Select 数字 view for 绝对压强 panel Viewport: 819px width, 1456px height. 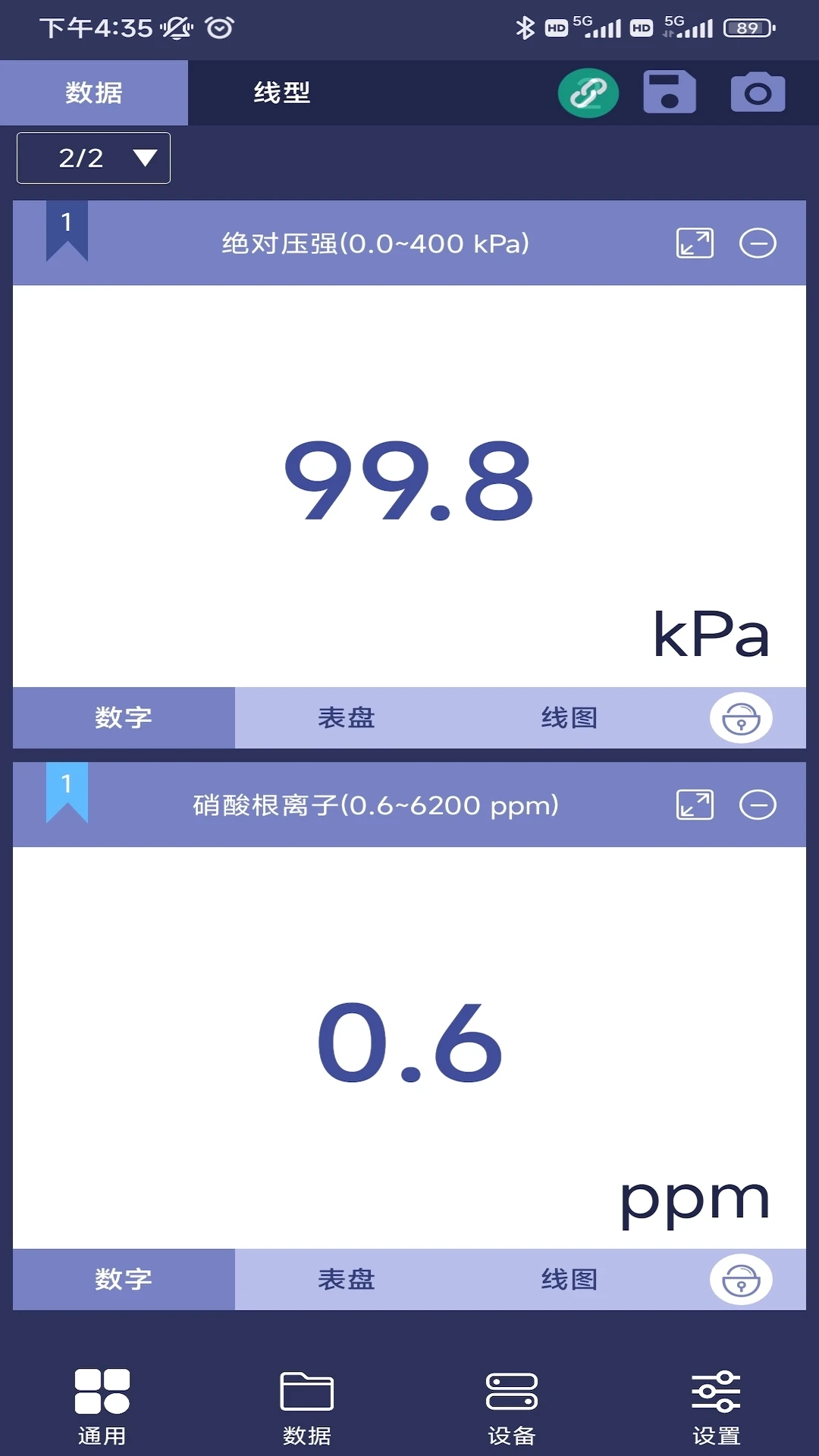coord(124,717)
